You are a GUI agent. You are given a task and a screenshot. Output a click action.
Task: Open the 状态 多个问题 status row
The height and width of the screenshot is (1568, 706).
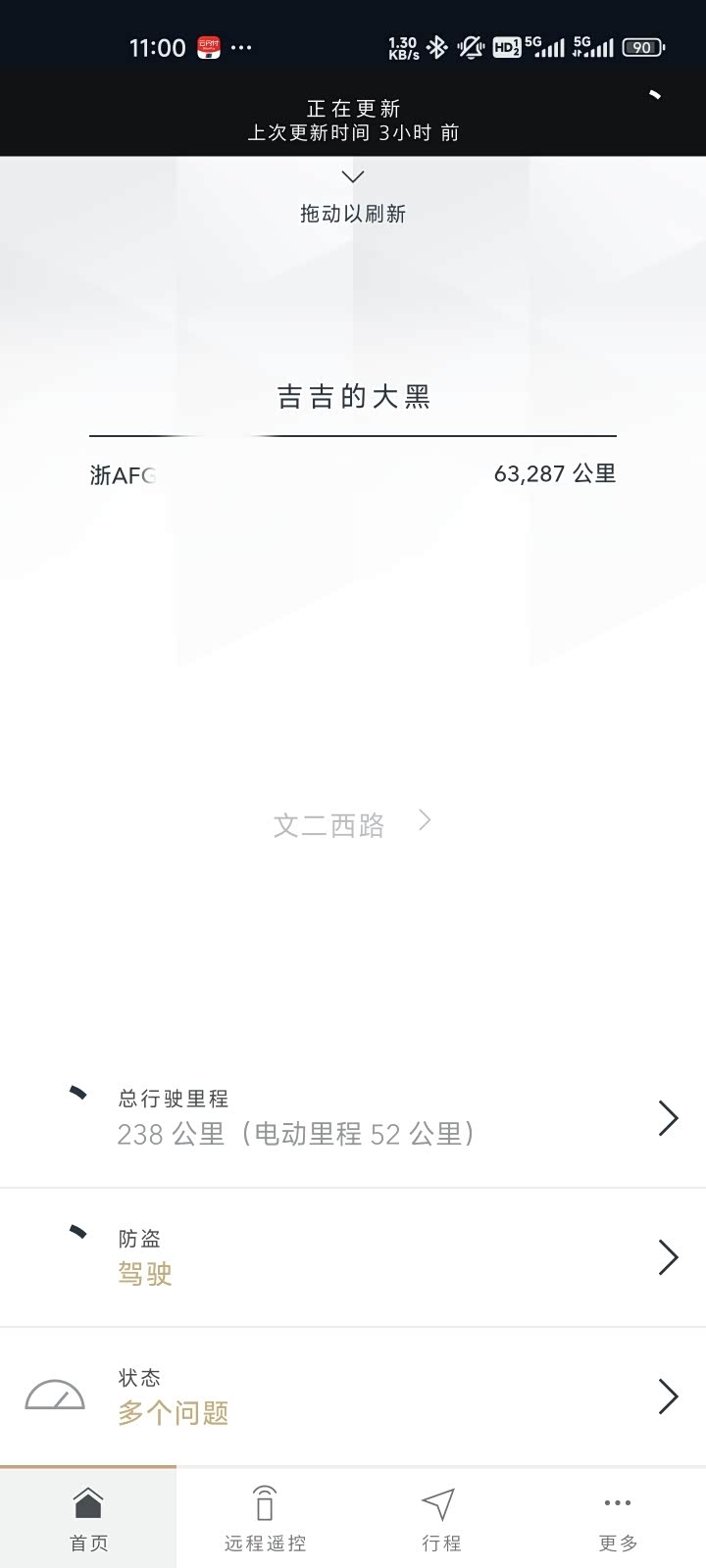pos(353,1396)
